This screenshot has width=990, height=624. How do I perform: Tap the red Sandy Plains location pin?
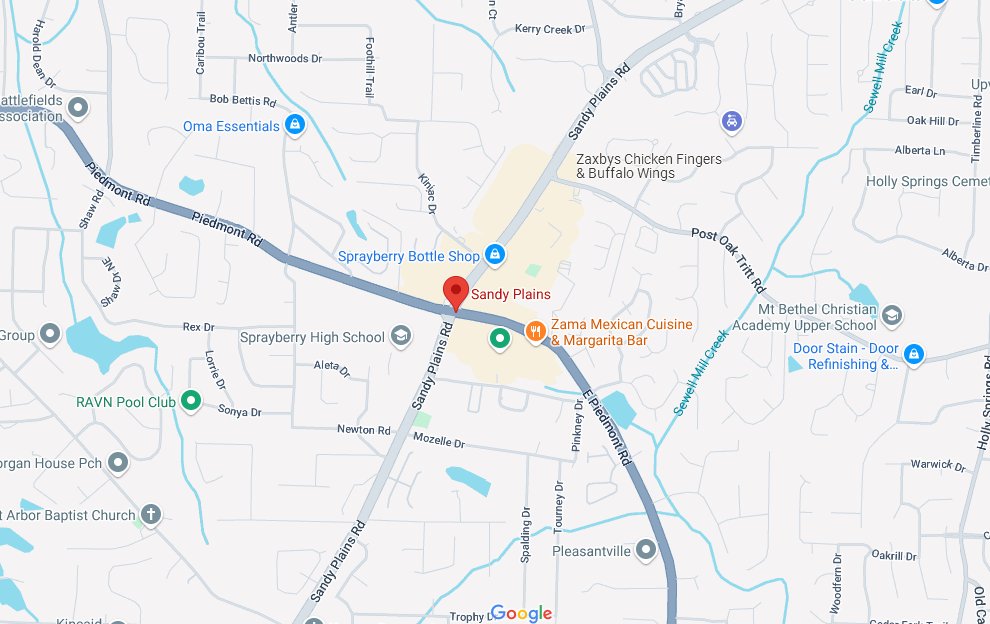tap(456, 293)
